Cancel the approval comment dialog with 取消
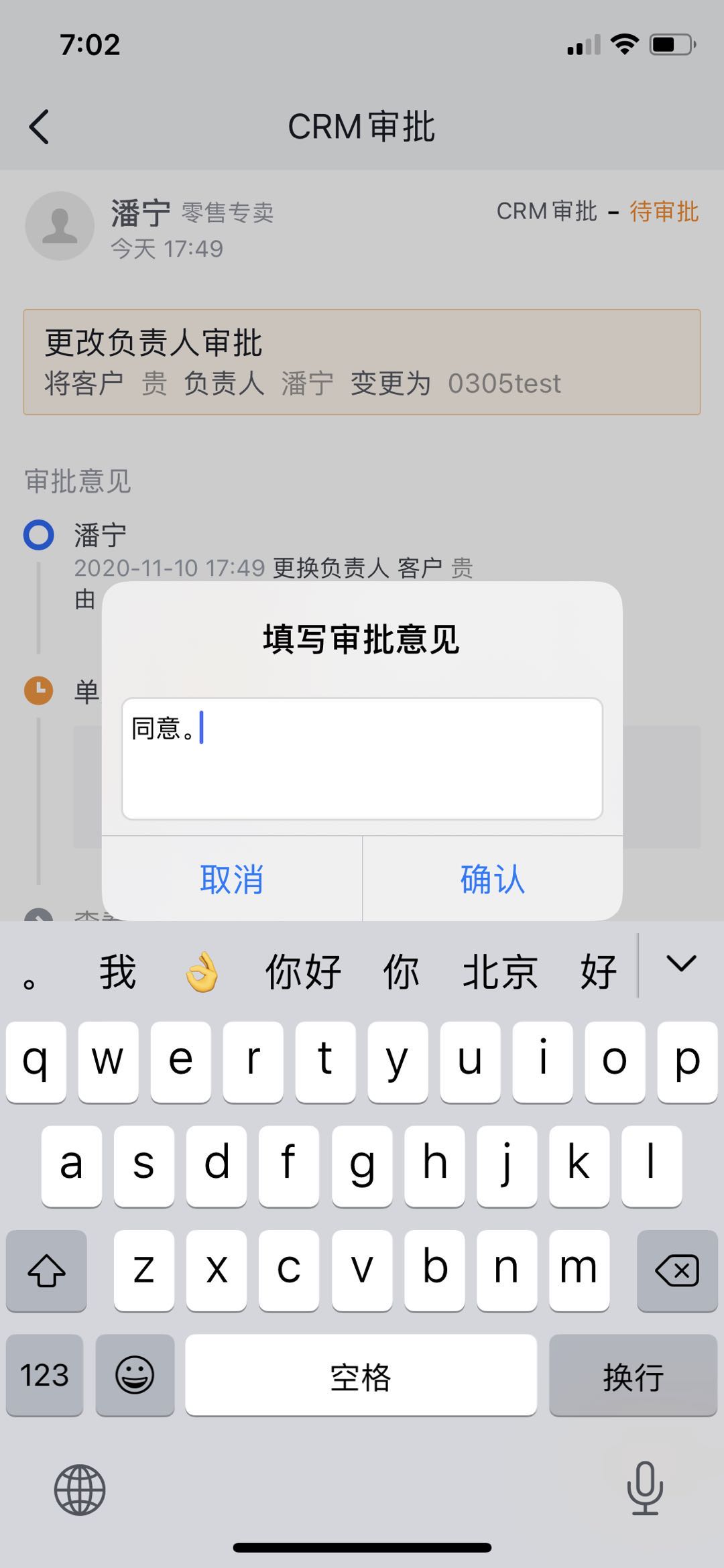Viewport: 724px width, 1568px height. click(x=232, y=879)
